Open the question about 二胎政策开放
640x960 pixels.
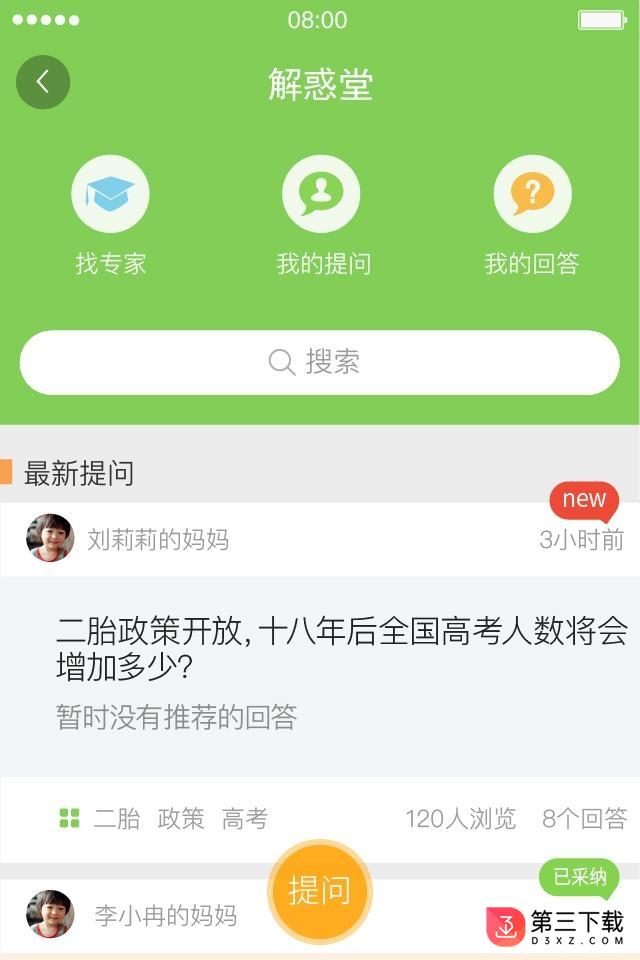point(341,648)
